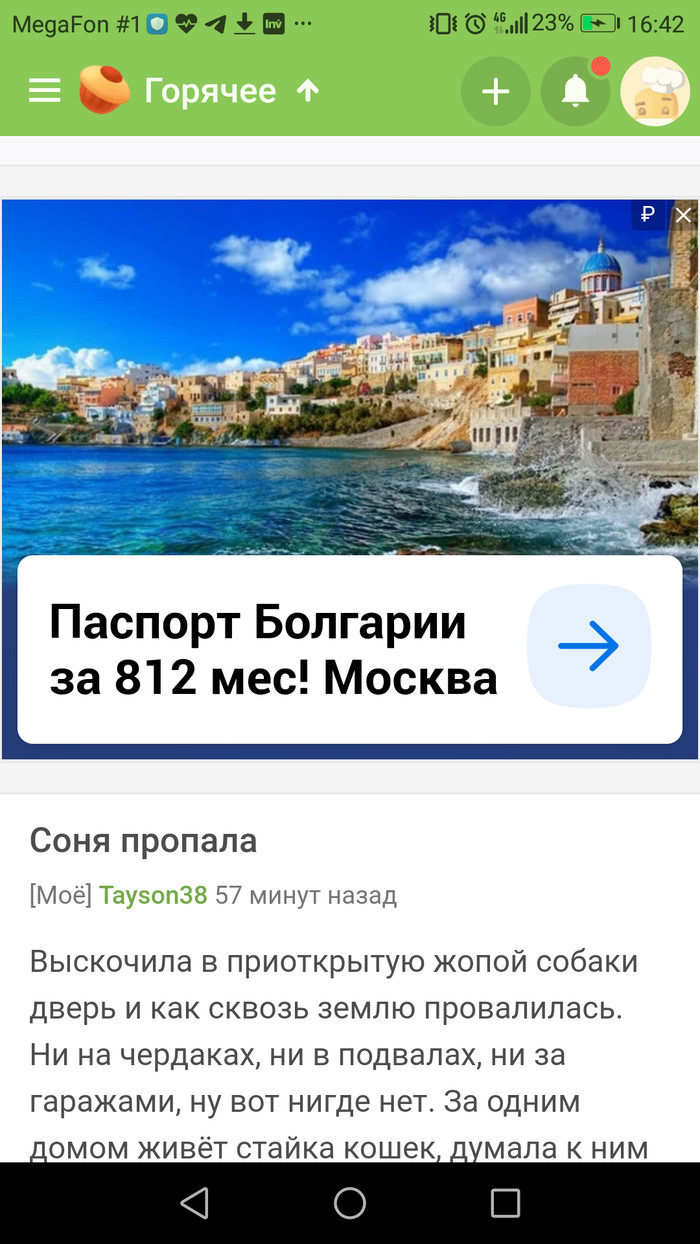Close the Bulgaria passport ad
This screenshot has width=700, height=1244.
[683, 214]
